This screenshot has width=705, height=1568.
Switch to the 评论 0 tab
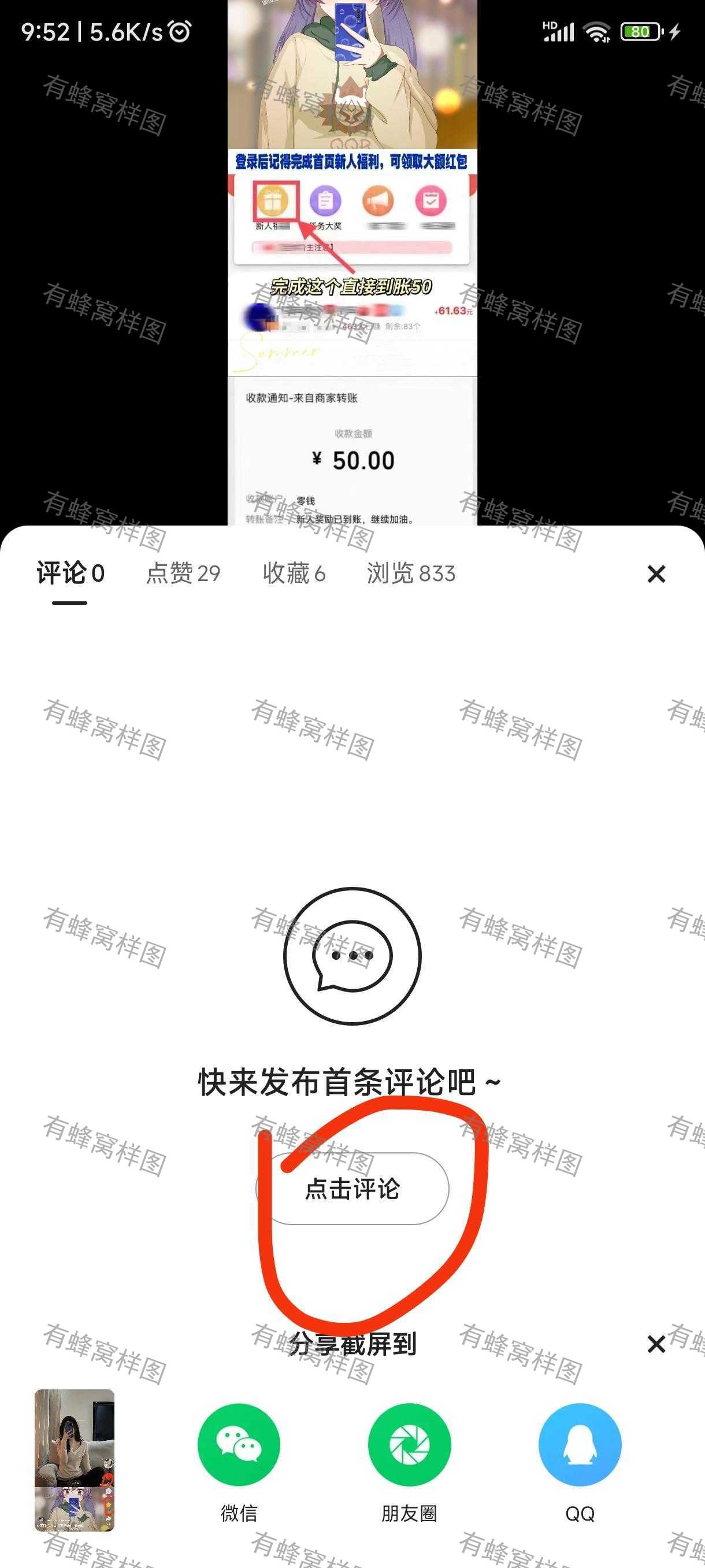(70, 574)
